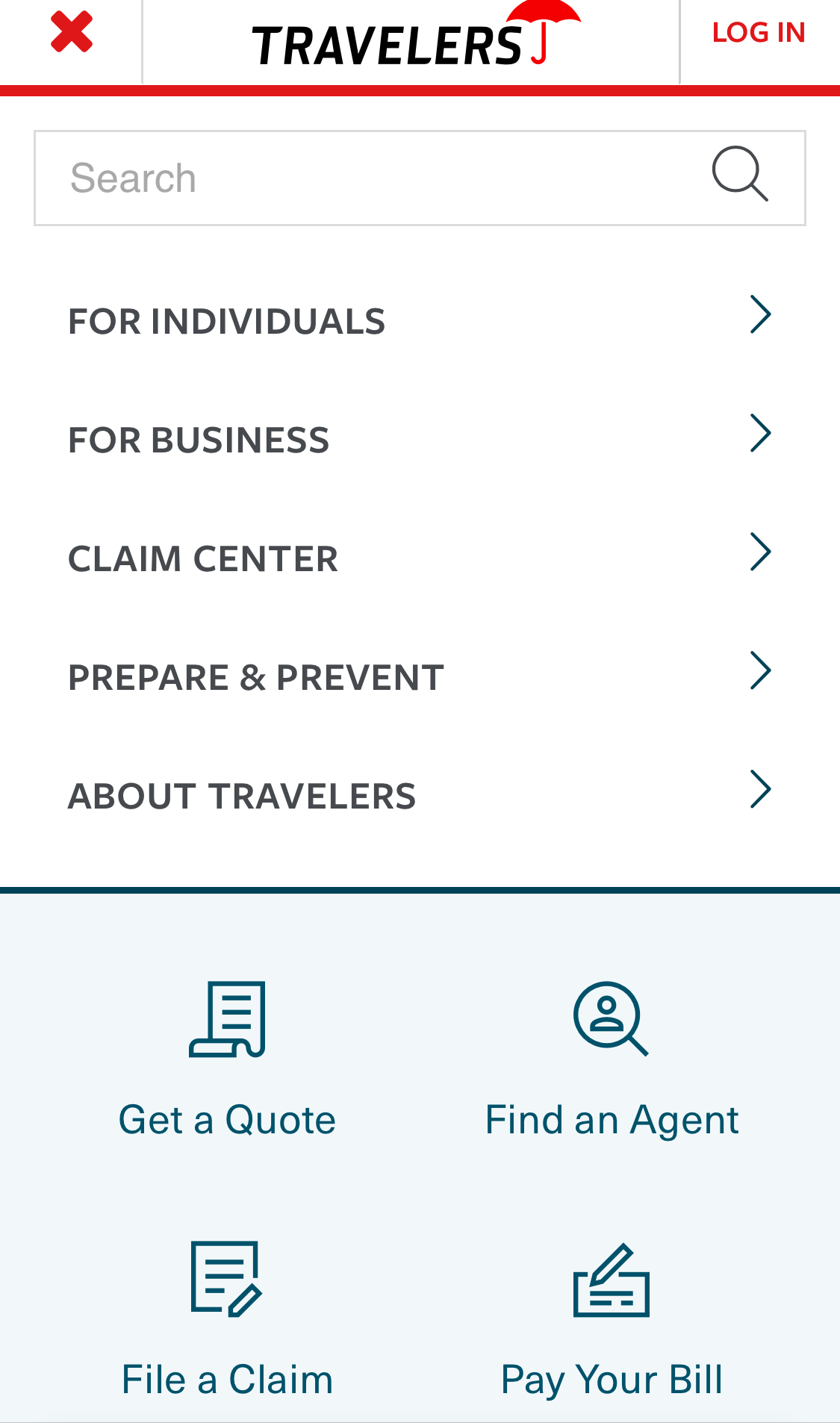
Task: Expand the FOR BUSINESS section
Action: point(761,432)
